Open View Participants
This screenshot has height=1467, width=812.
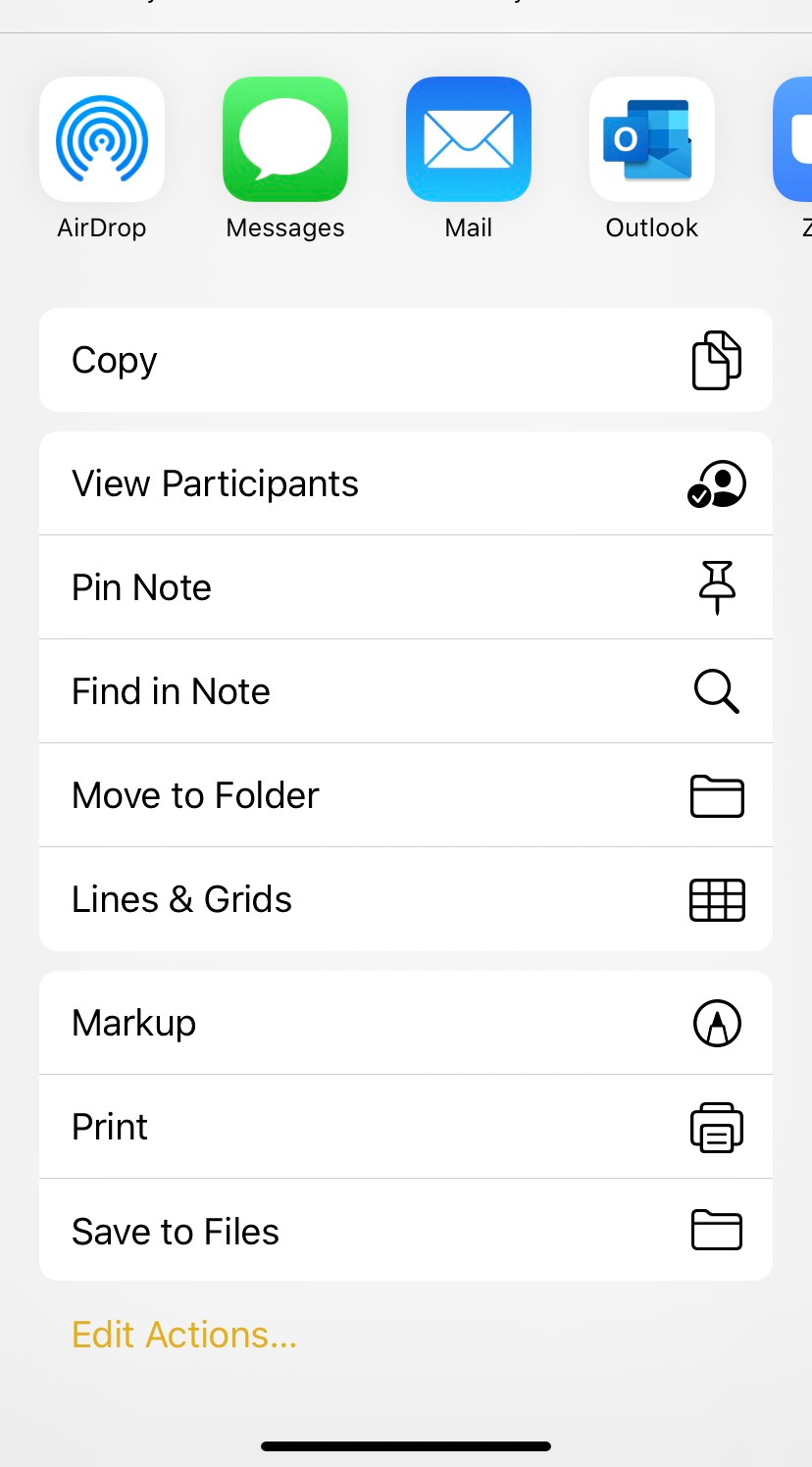pyautogui.click(x=406, y=483)
